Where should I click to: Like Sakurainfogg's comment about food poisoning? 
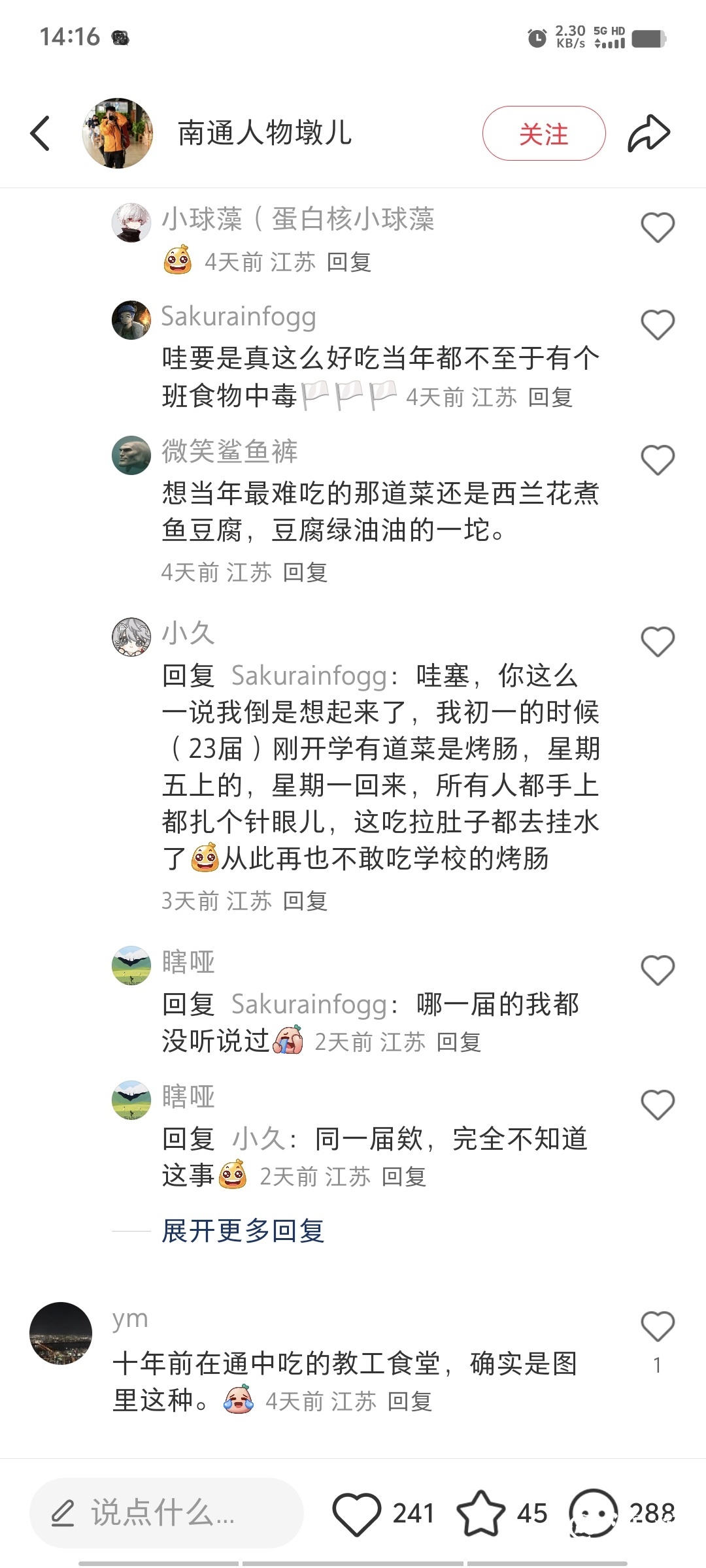coord(657,325)
